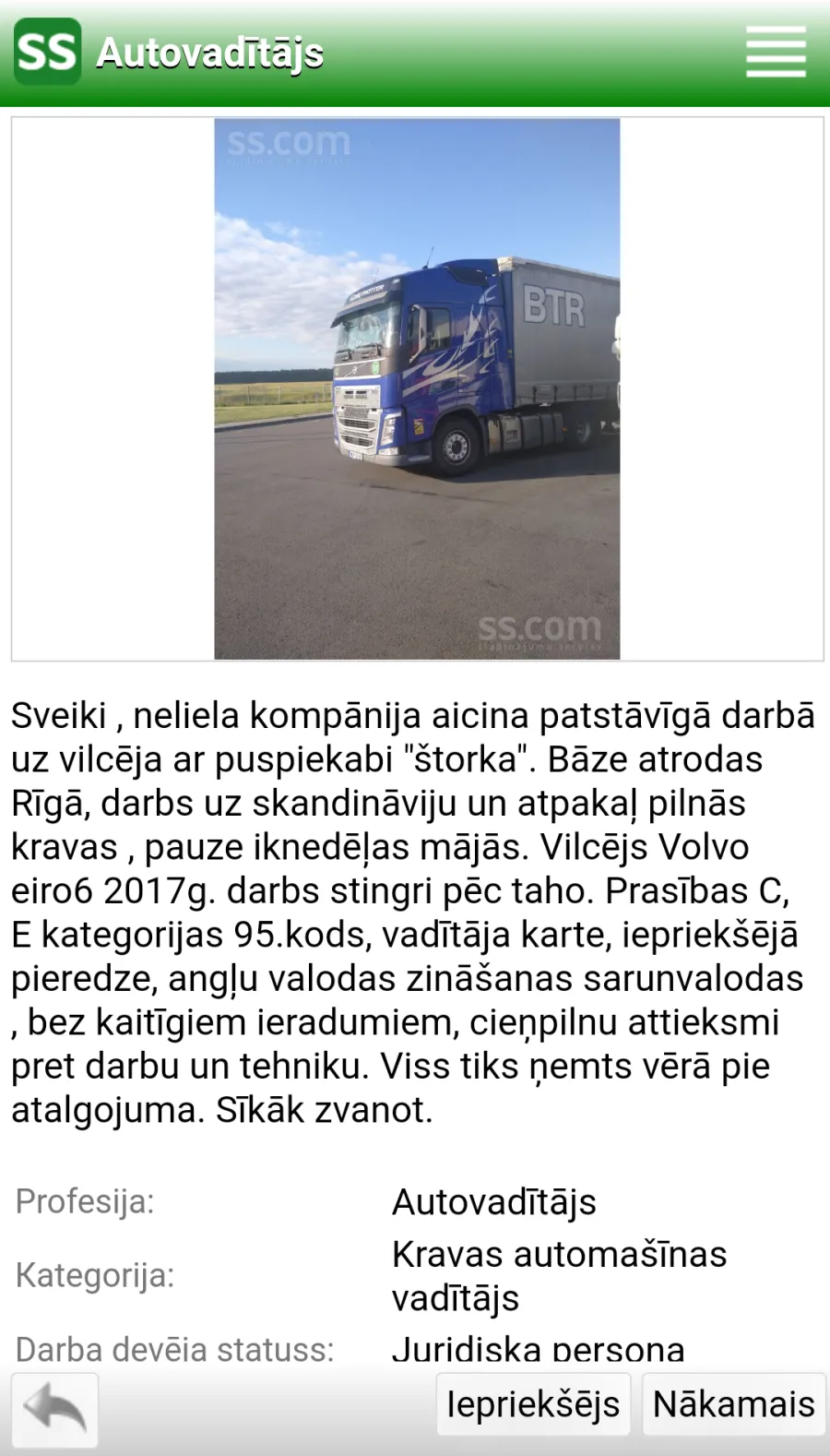Open the truck photo in full size
Viewport: 830px width, 1456px height.
[417, 388]
